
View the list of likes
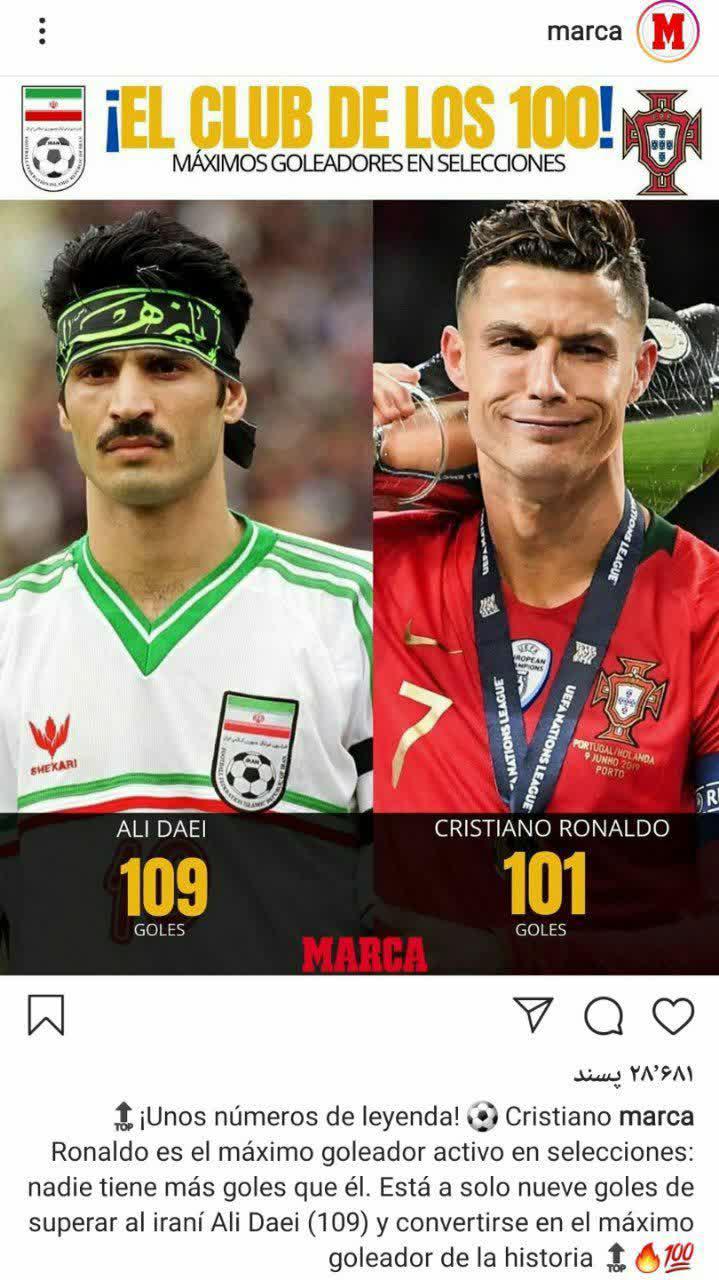pos(632,1073)
